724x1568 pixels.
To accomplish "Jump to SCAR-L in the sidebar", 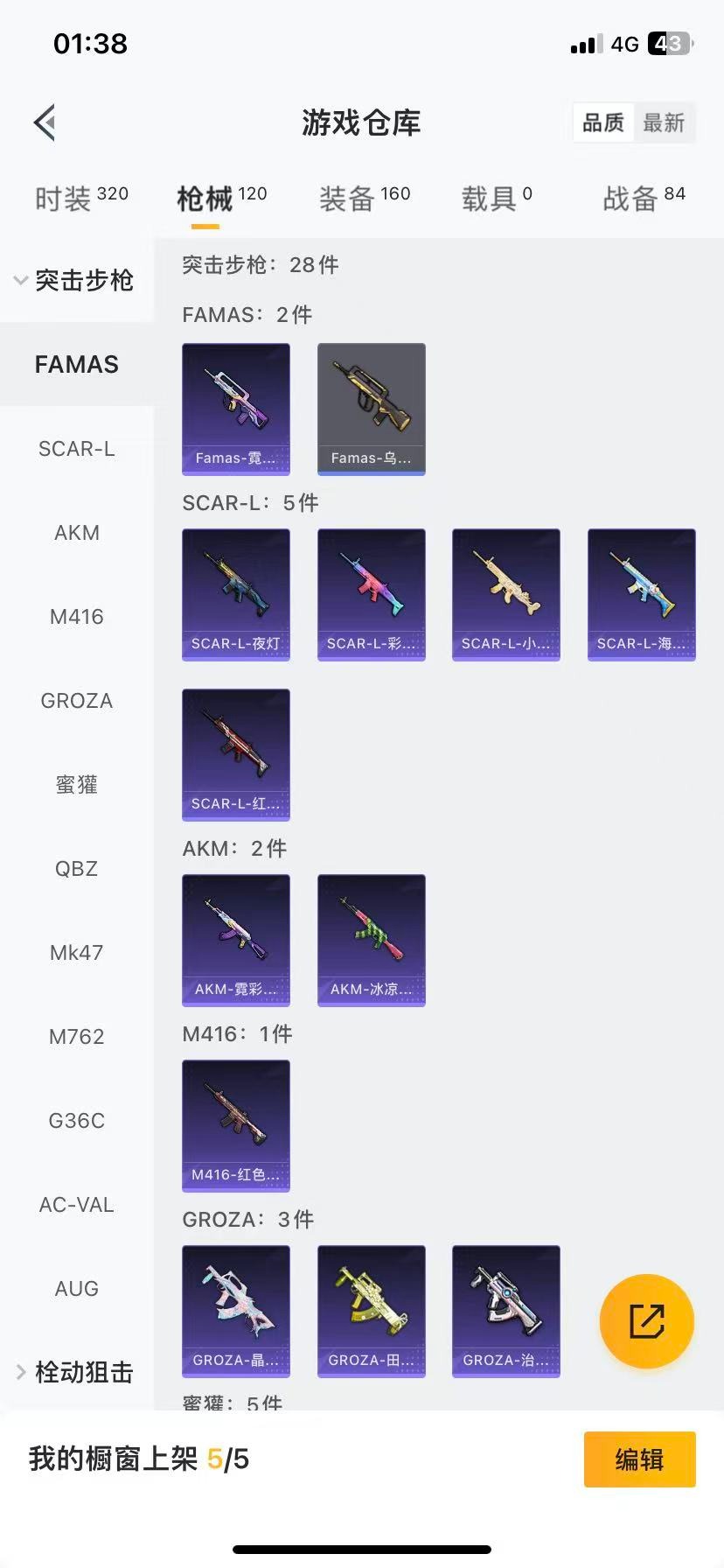I will point(77,449).
